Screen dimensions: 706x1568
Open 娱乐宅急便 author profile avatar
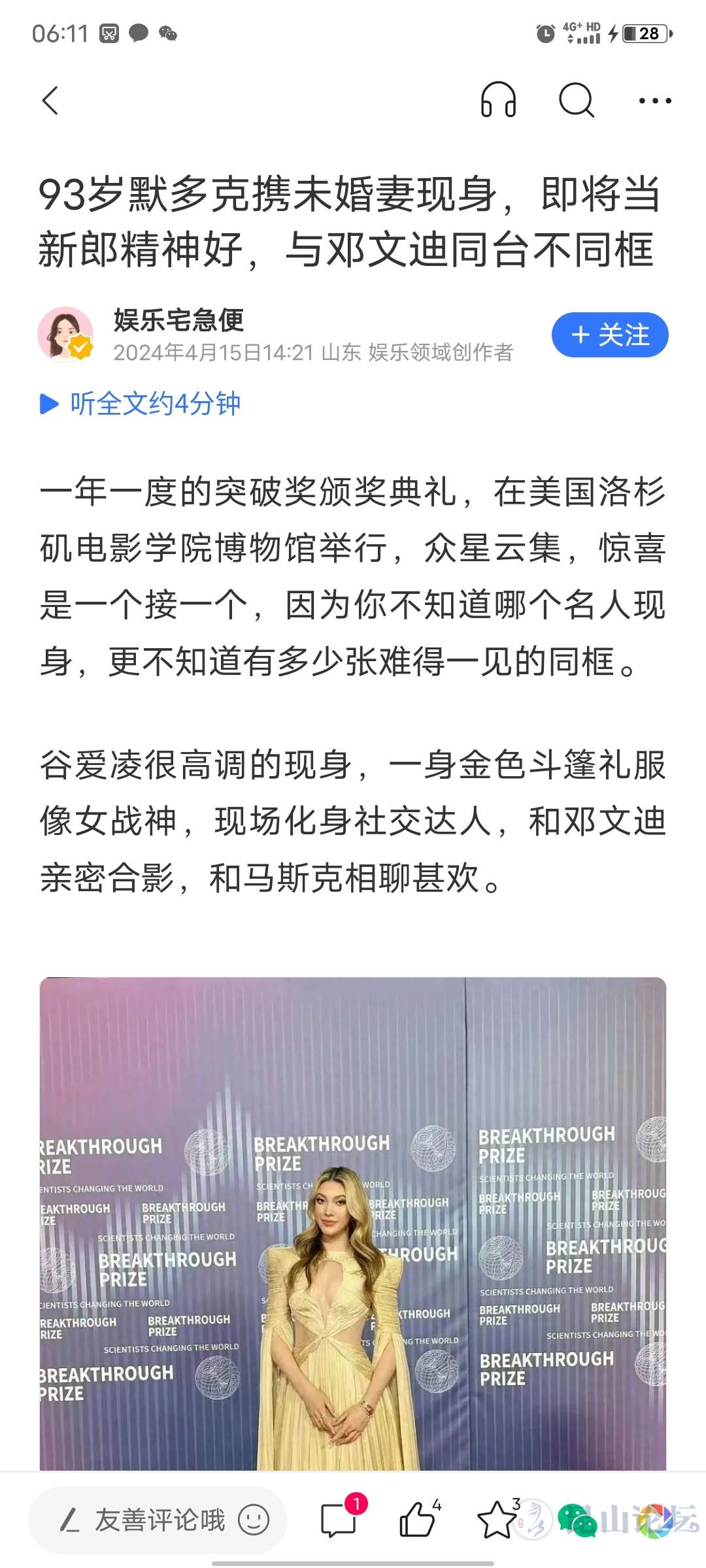pos(65,335)
